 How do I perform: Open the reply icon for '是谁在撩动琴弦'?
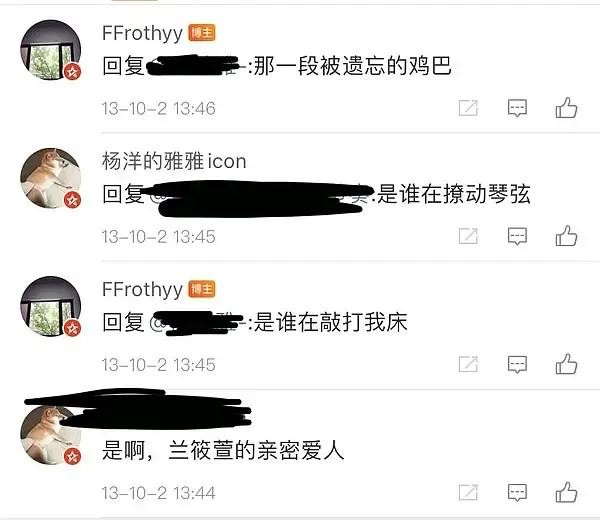517,236
